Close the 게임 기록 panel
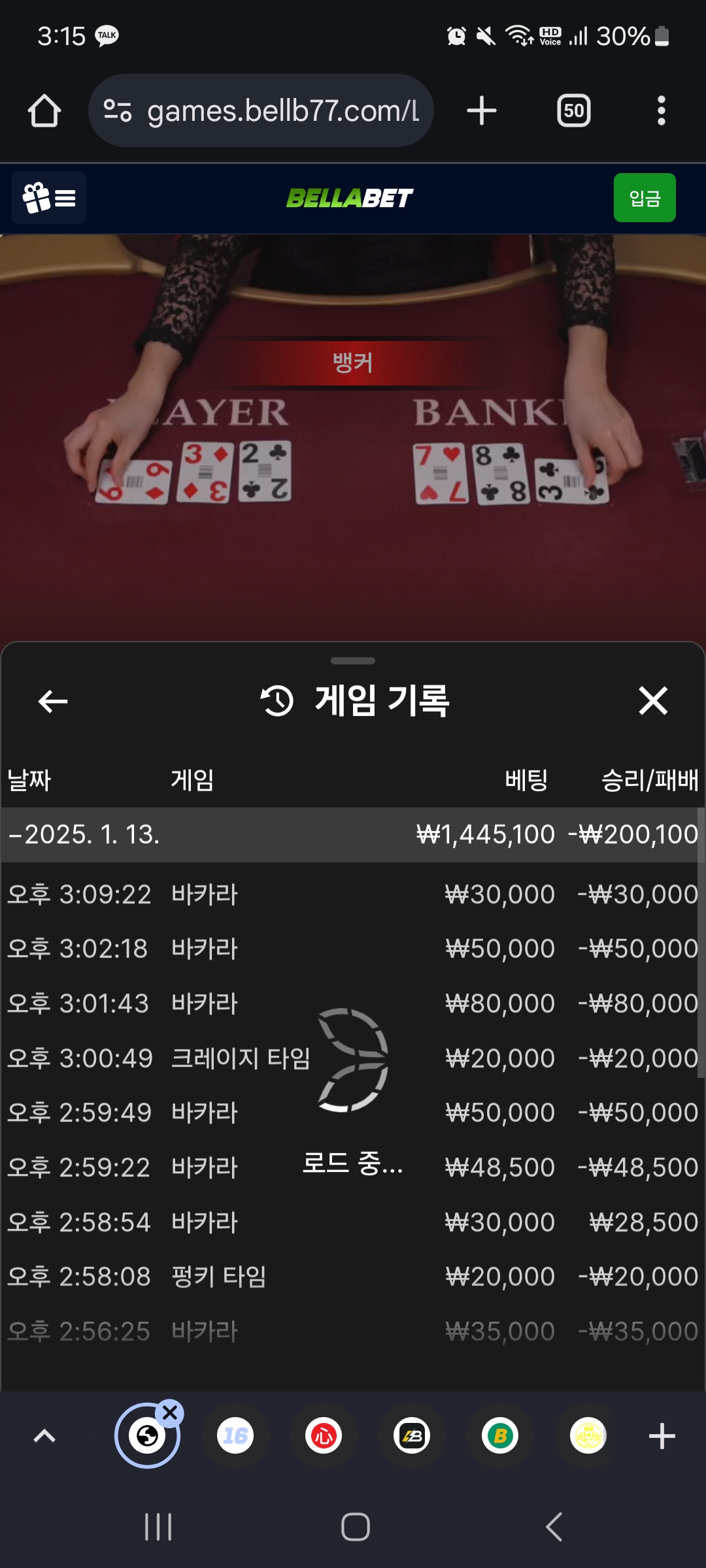 point(652,701)
